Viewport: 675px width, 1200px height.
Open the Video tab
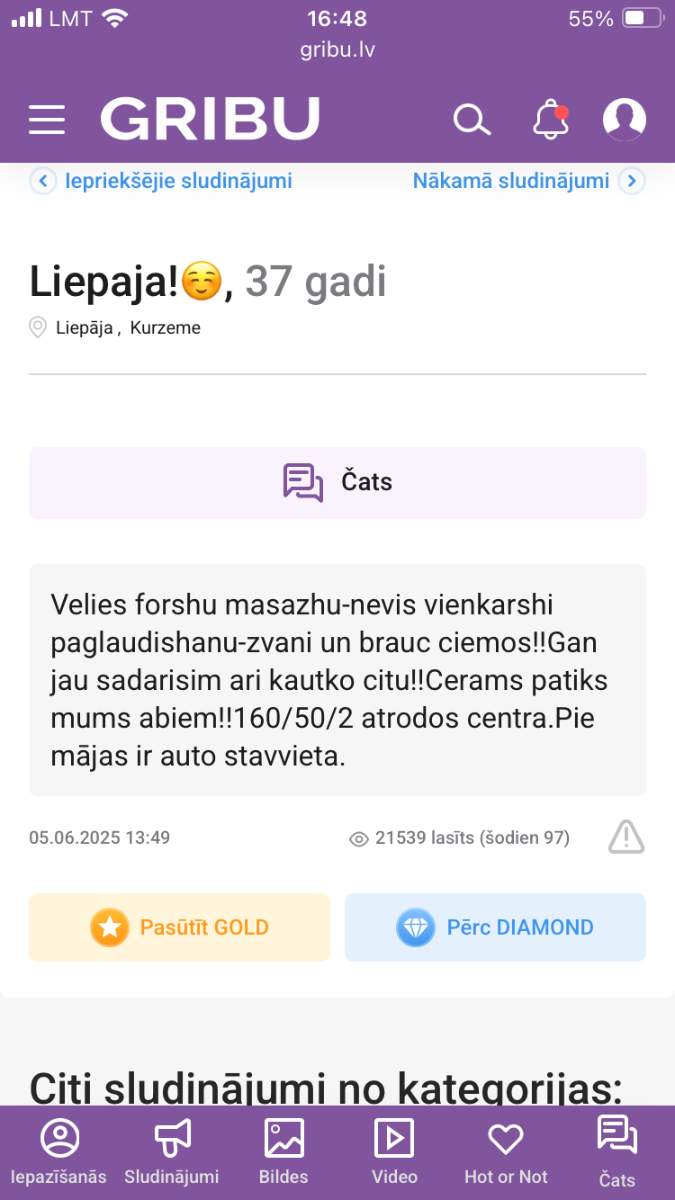point(394,1152)
